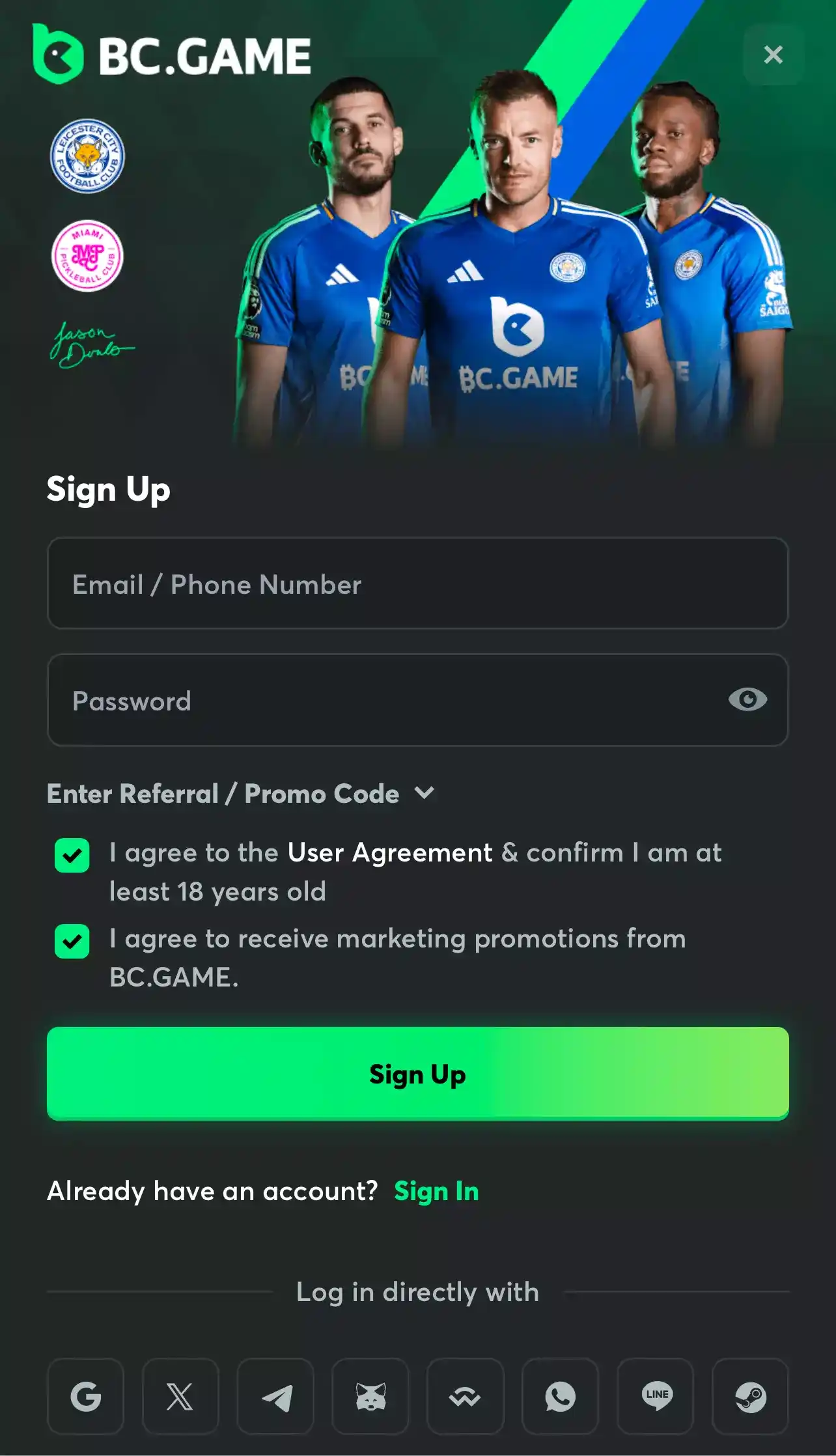Connect with MetaMask wallet
This screenshot has height=1456, width=836.
[370, 1396]
